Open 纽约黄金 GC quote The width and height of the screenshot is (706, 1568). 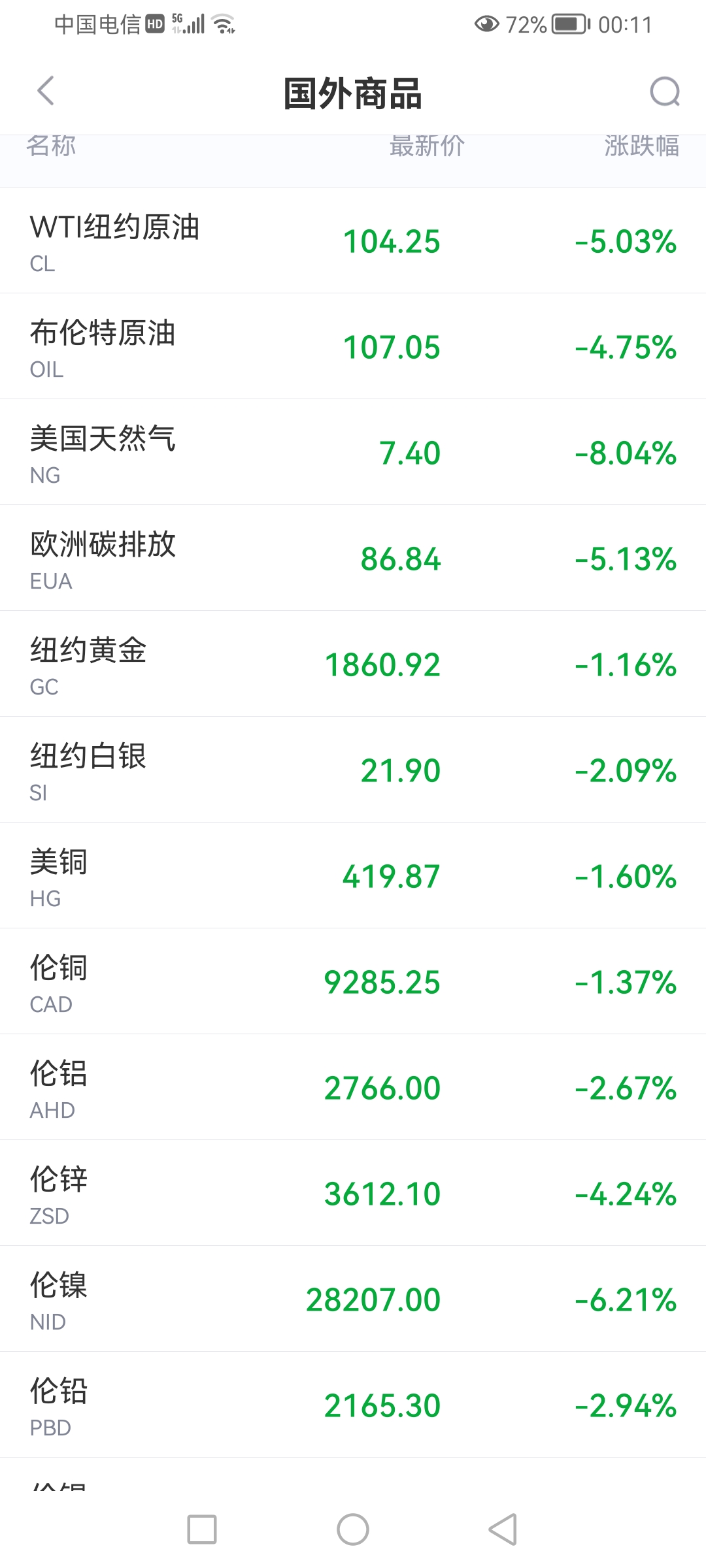pyautogui.click(x=353, y=664)
